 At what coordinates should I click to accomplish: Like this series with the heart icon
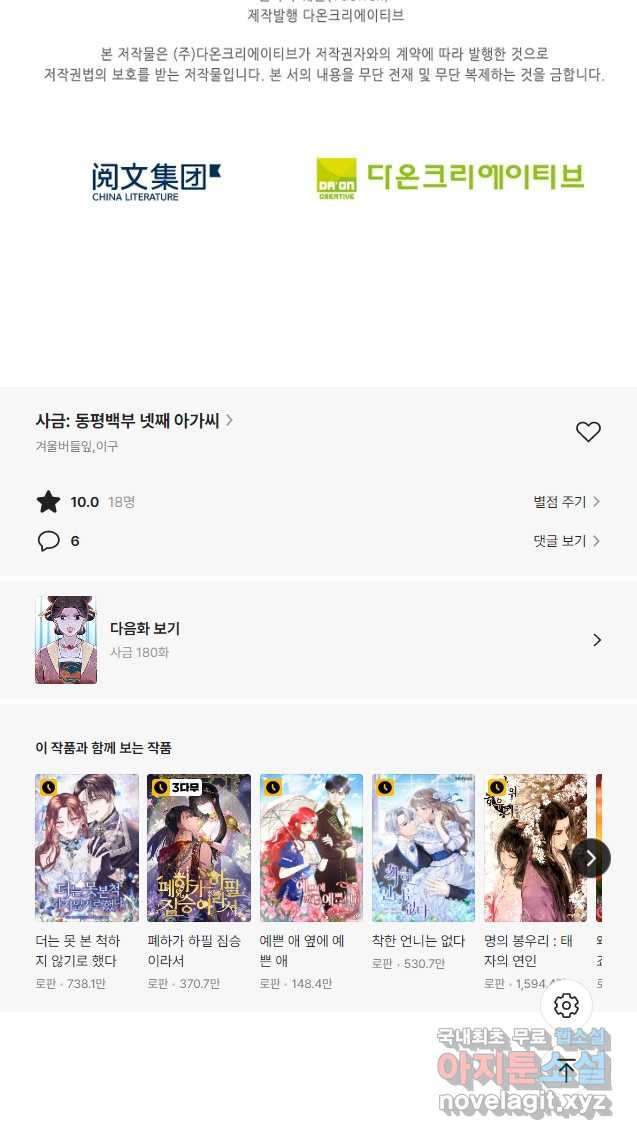pyautogui.click(x=588, y=432)
